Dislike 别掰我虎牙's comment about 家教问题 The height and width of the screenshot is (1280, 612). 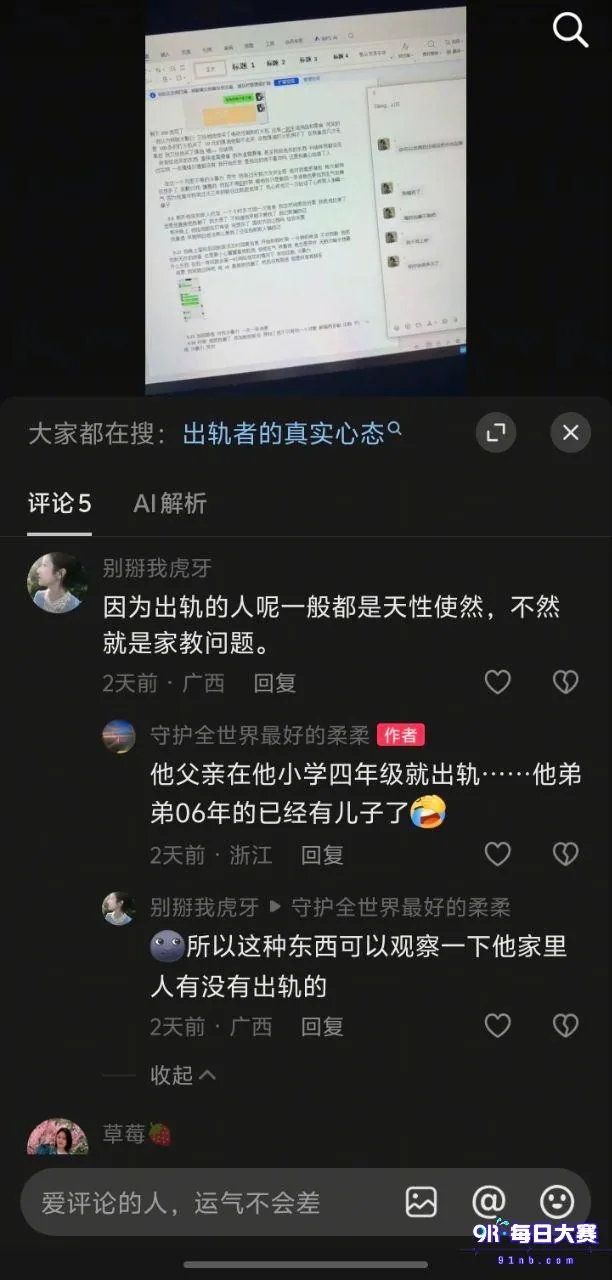click(x=566, y=682)
